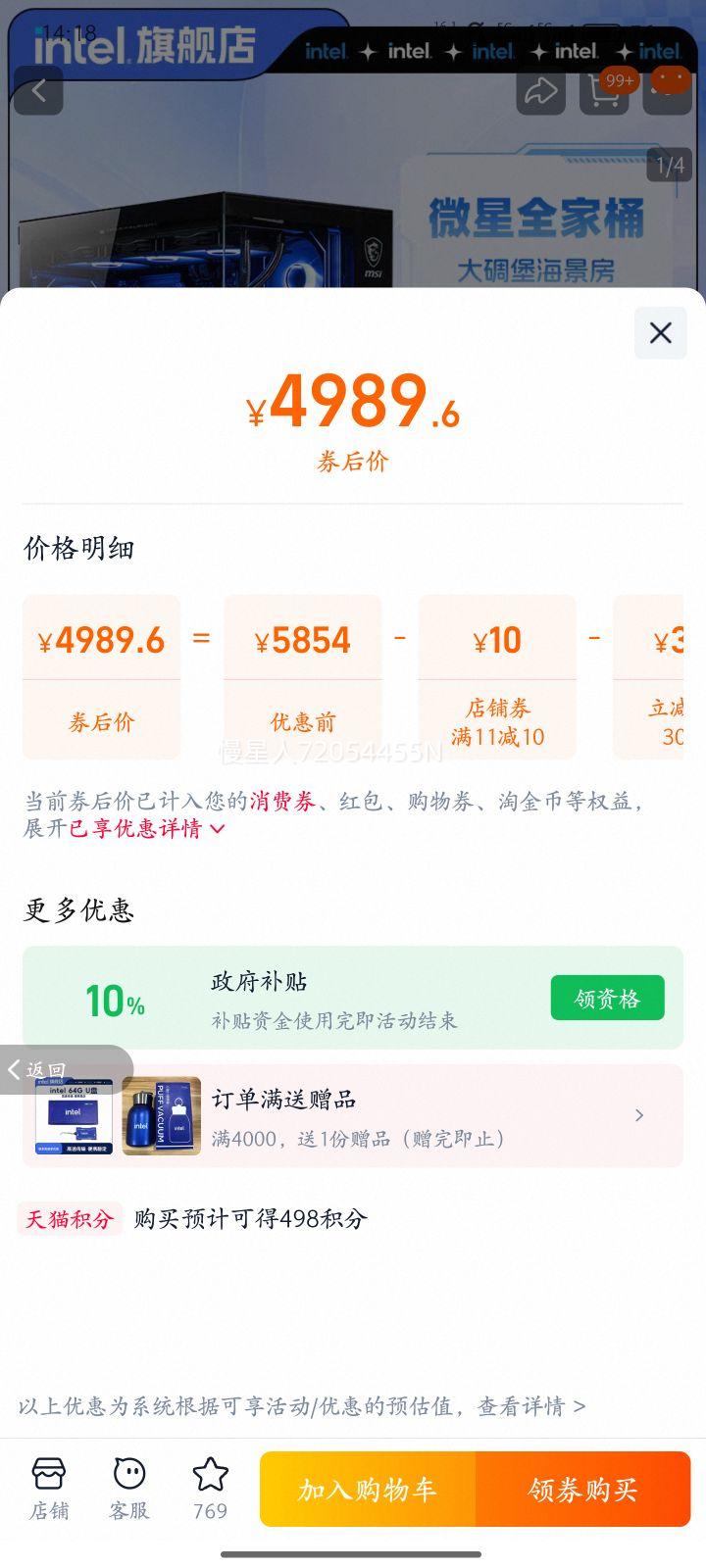Screen dimensions: 706x1568
Task: Click the back arrow at top left
Action: 39,90
